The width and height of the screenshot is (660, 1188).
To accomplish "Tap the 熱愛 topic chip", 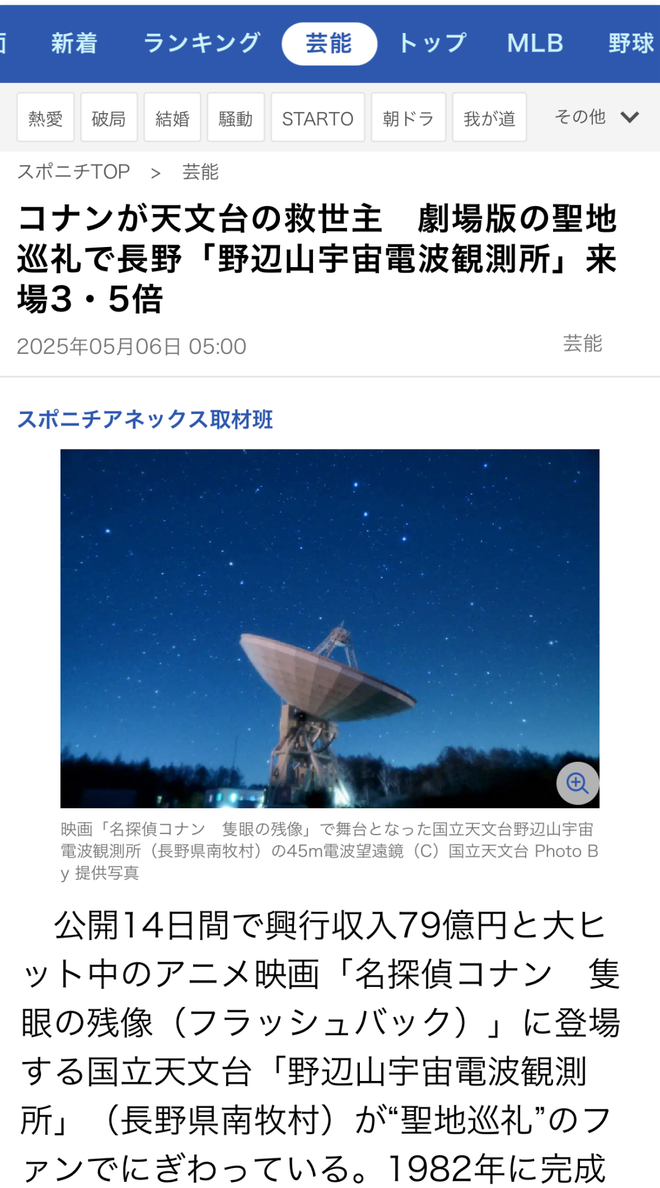I will click(x=45, y=118).
